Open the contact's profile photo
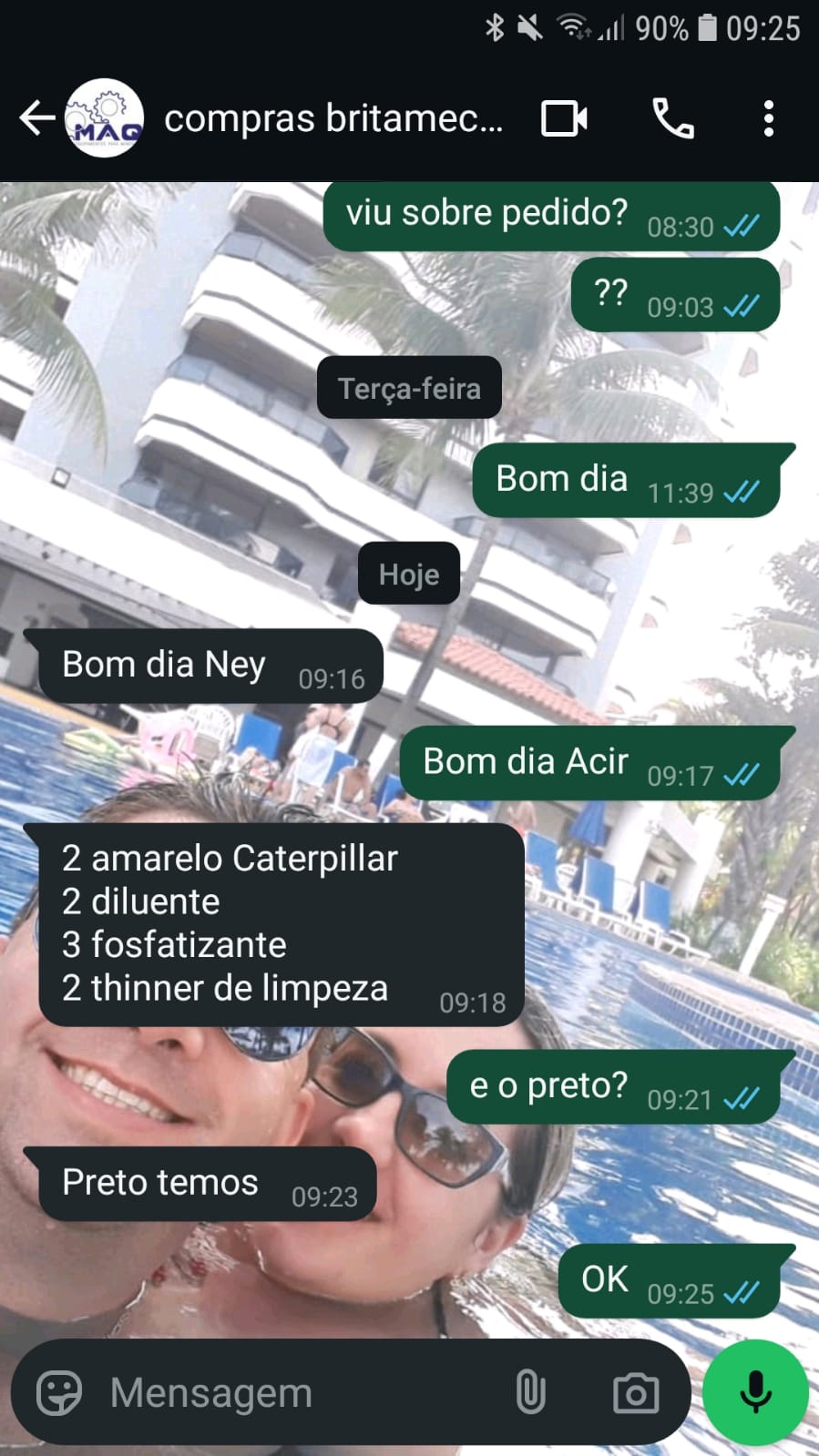 click(x=105, y=118)
